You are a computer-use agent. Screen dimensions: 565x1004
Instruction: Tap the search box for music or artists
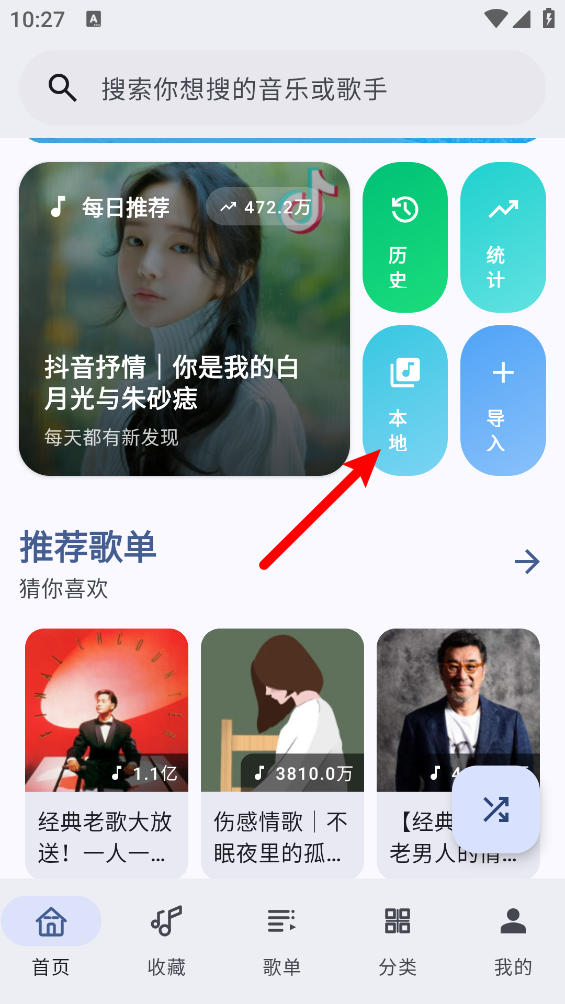282,88
